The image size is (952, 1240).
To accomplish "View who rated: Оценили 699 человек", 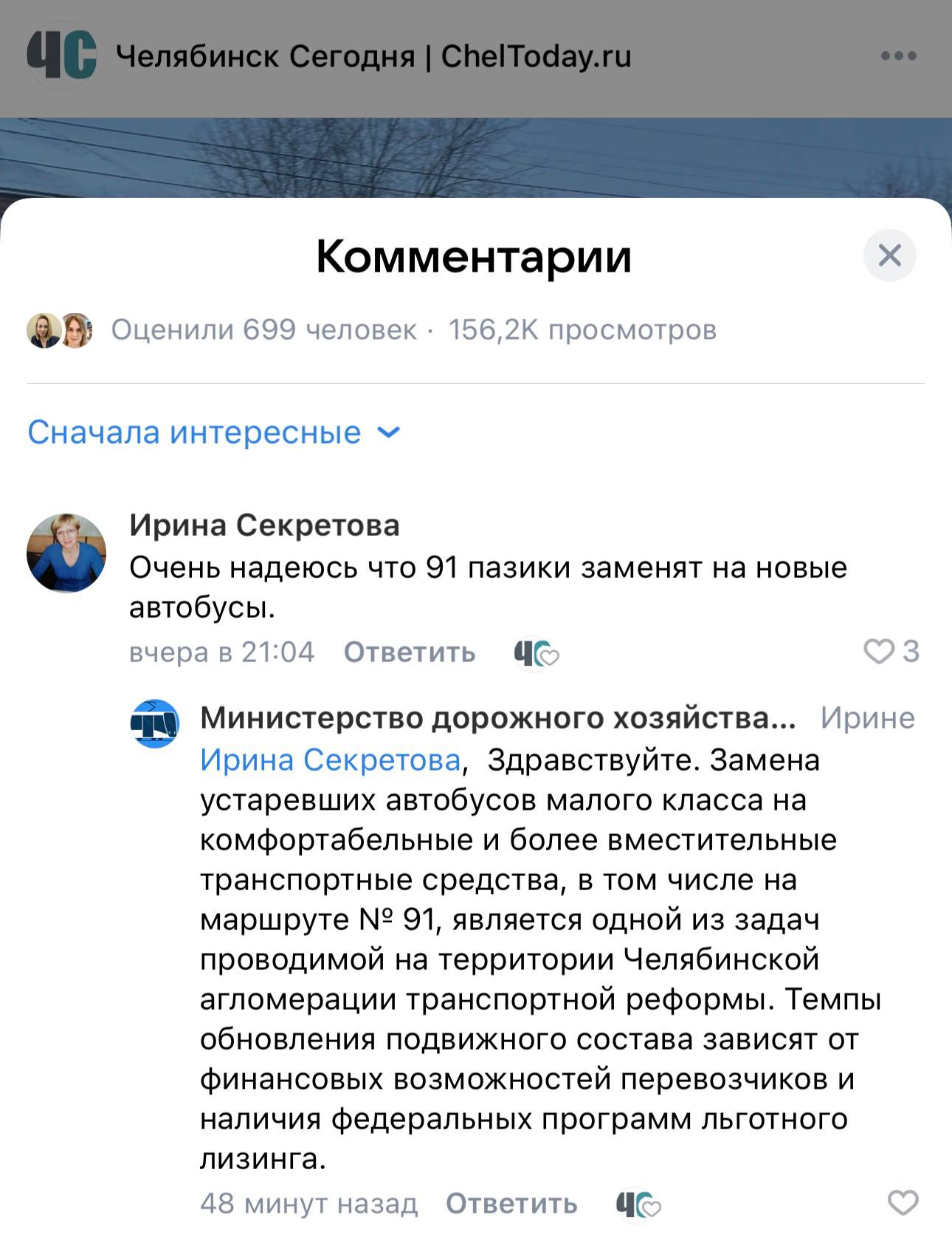I will [x=263, y=330].
